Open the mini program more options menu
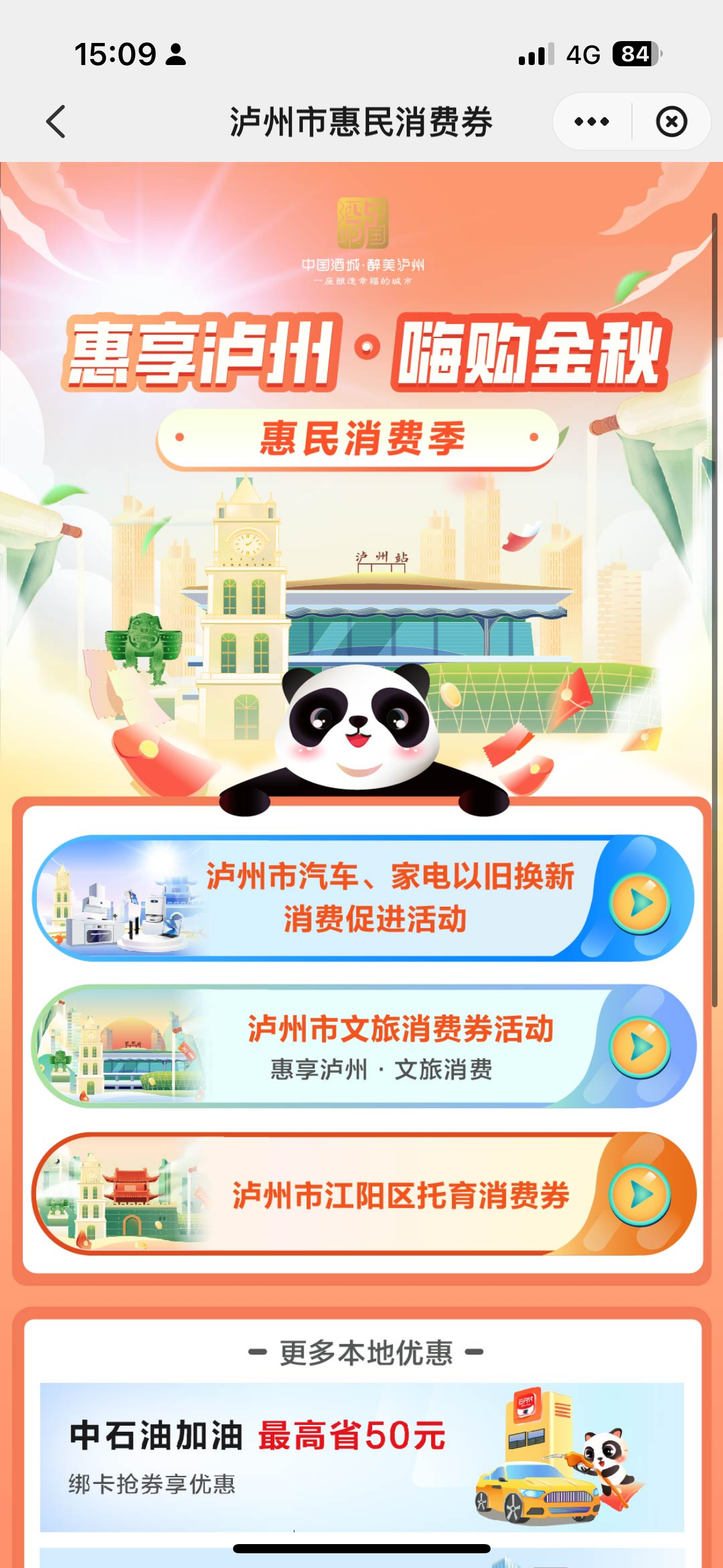This screenshot has width=723, height=1568. tap(592, 121)
